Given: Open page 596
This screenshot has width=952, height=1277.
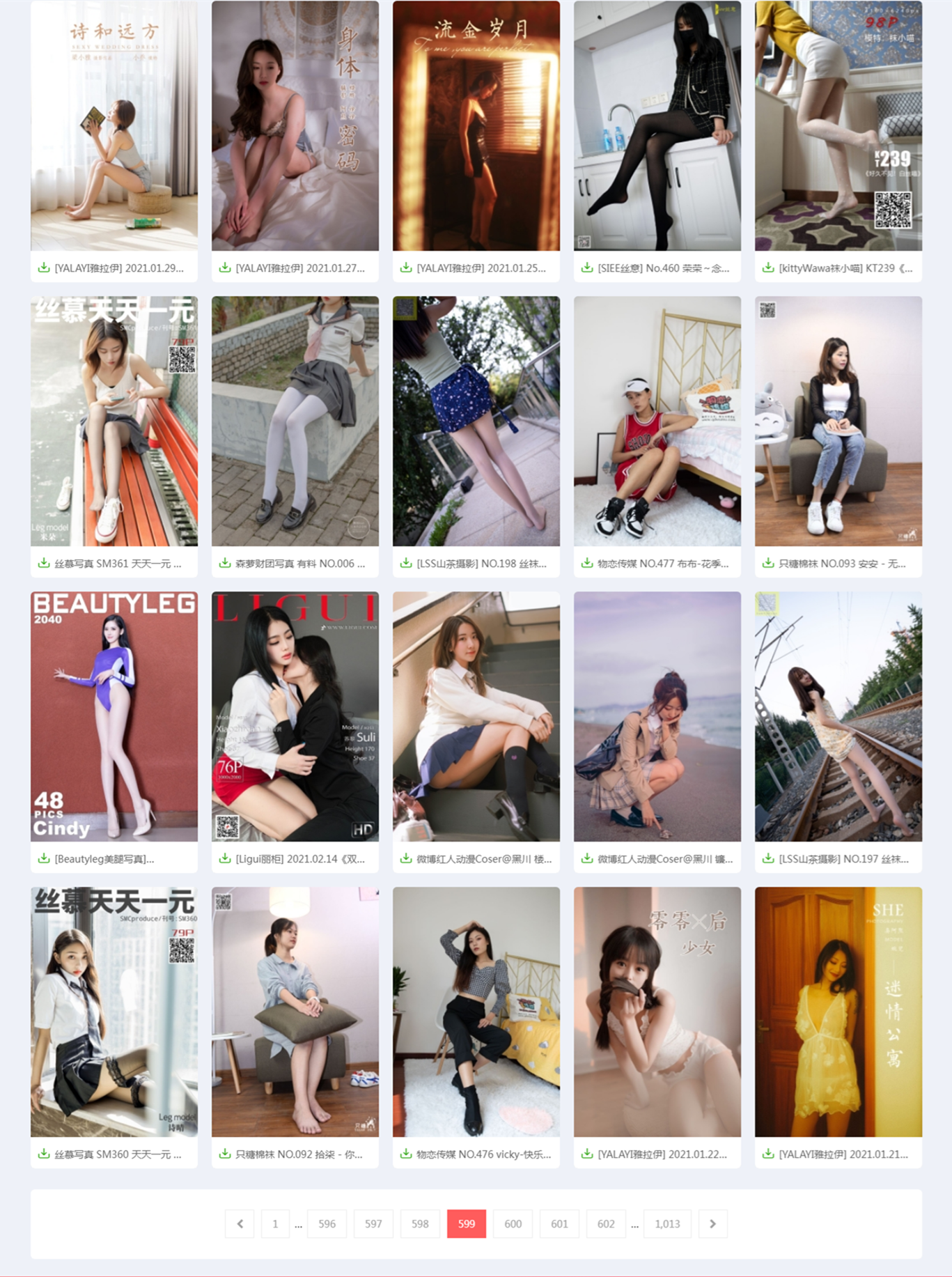Looking at the screenshot, I should click(327, 1223).
